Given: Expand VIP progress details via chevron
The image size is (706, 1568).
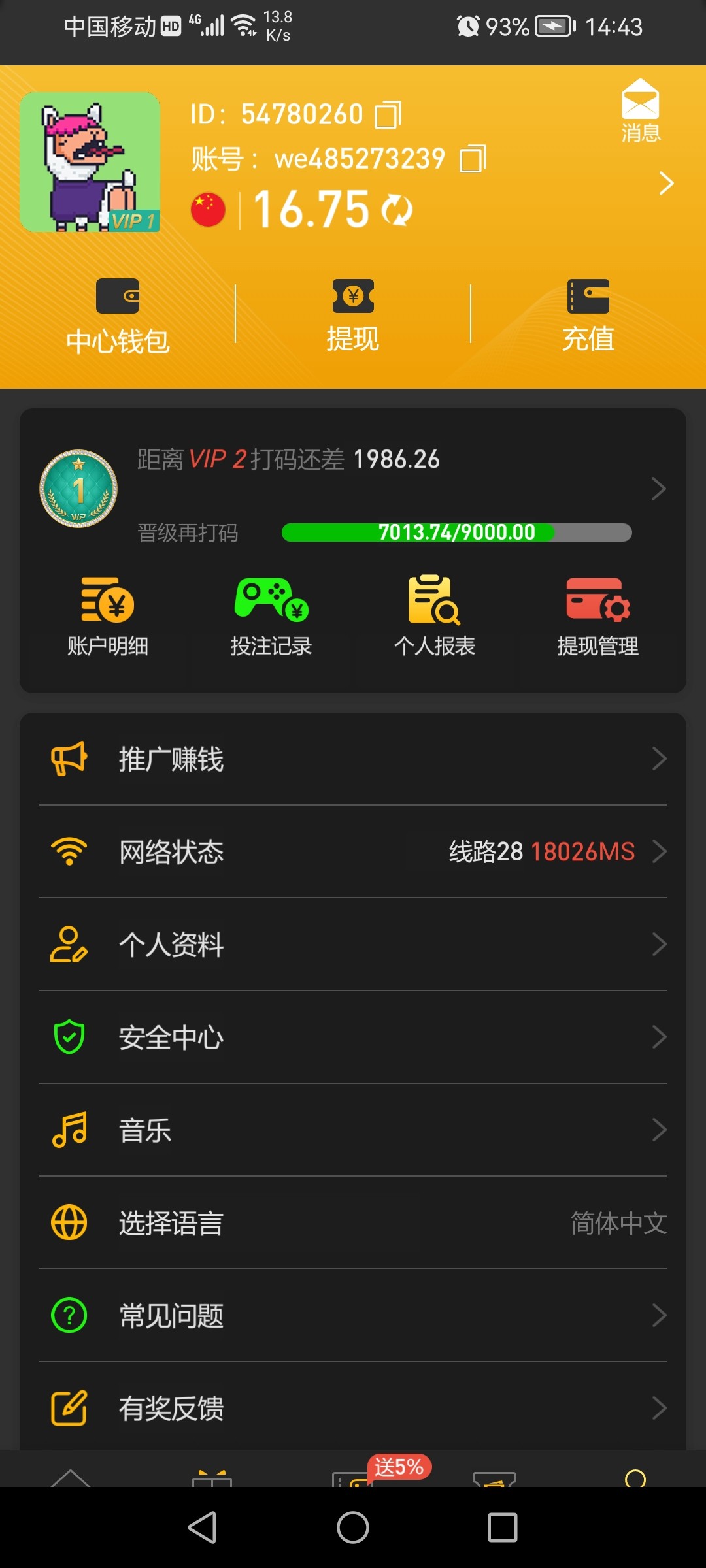Looking at the screenshot, I should click(658, 488).
